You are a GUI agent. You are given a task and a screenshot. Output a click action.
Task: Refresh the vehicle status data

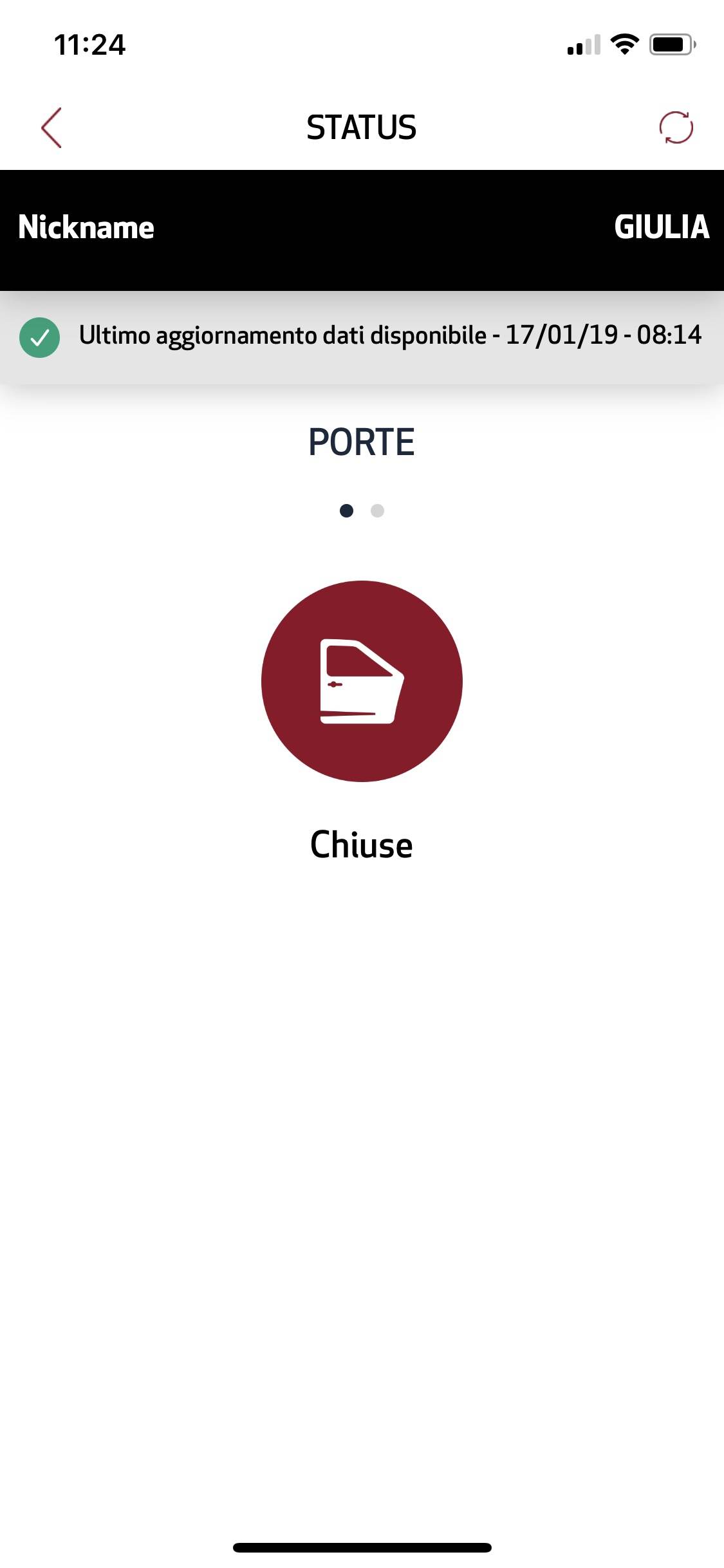pos(676,127)
